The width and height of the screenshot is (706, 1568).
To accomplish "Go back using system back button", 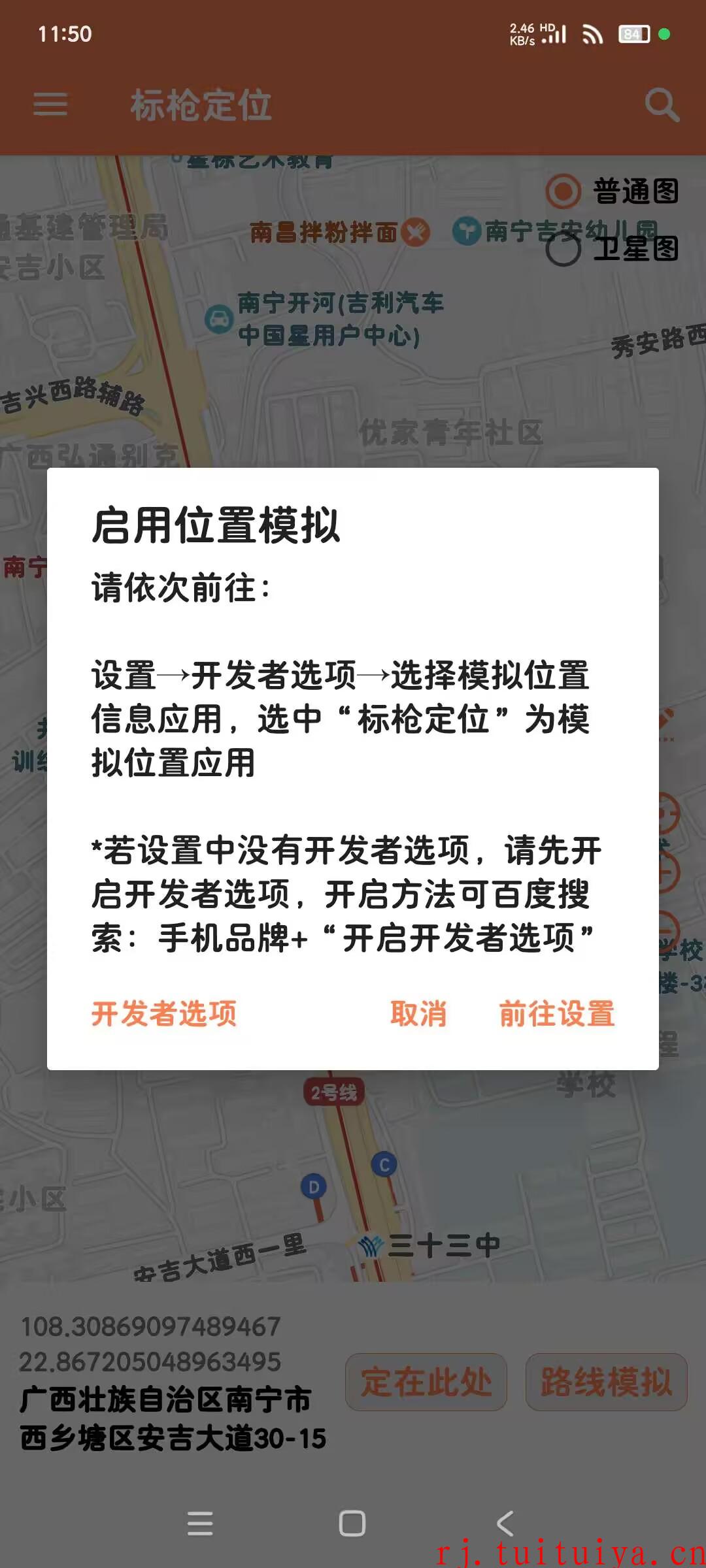I will [505, 1524].
